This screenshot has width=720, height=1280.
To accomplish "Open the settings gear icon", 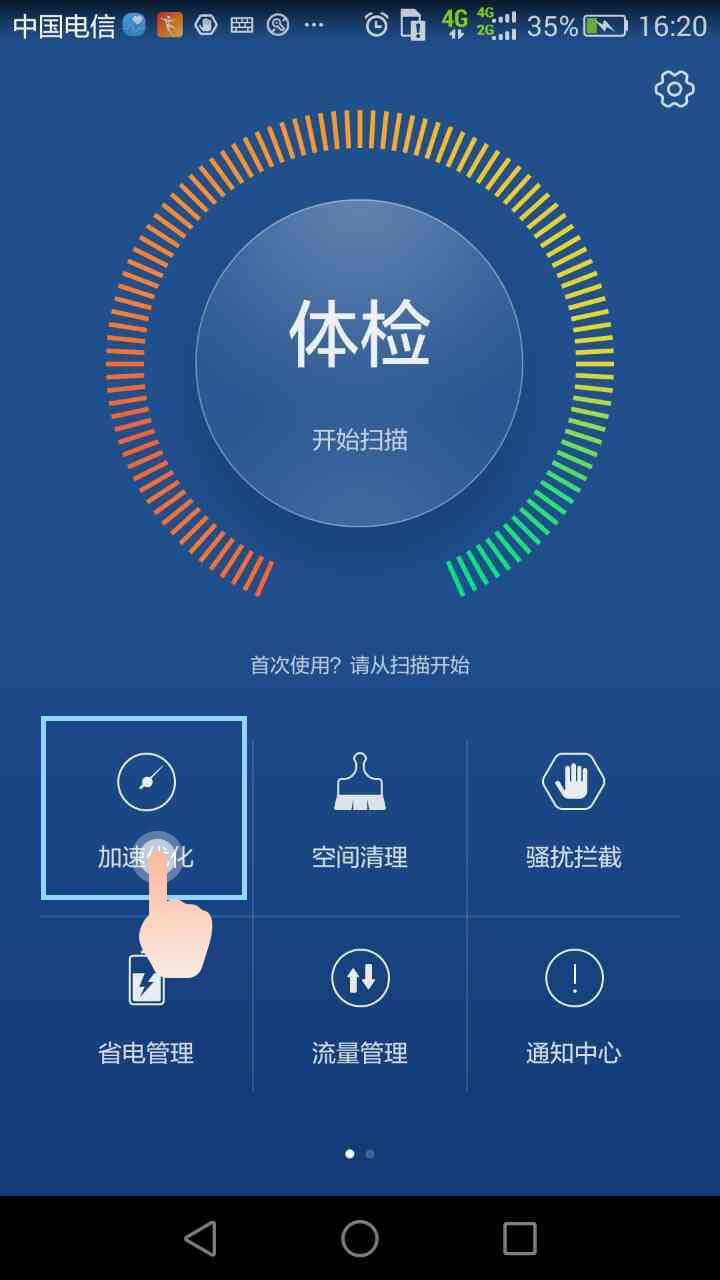I will coord(675,89).
